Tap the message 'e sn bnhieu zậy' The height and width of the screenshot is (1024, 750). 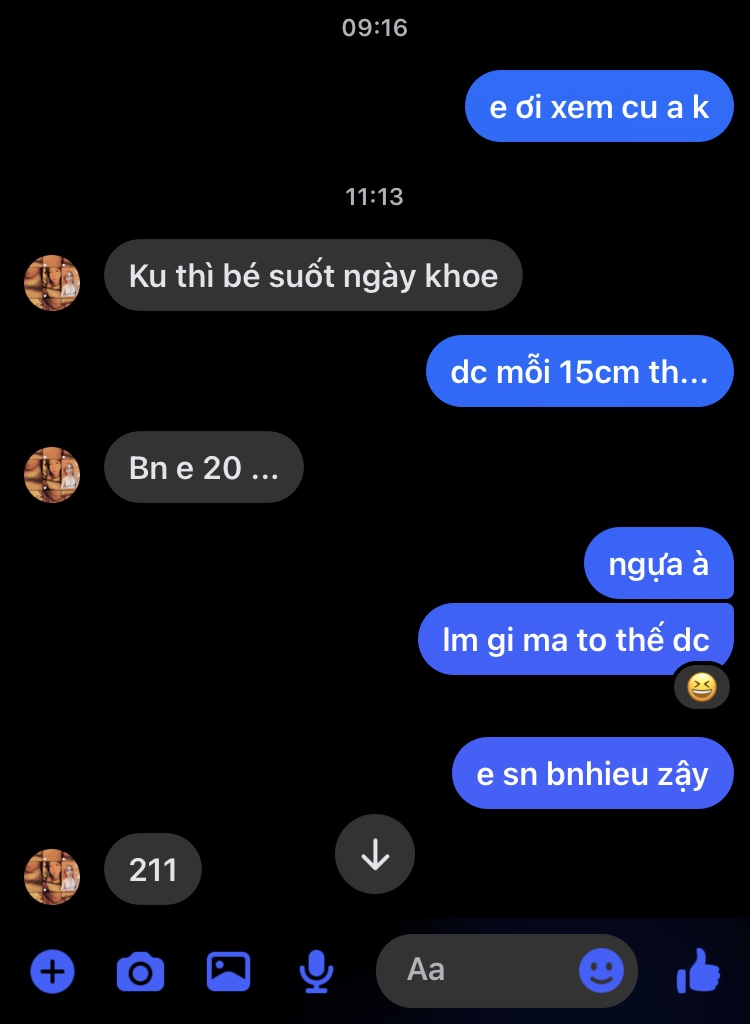tap(592, 772)
